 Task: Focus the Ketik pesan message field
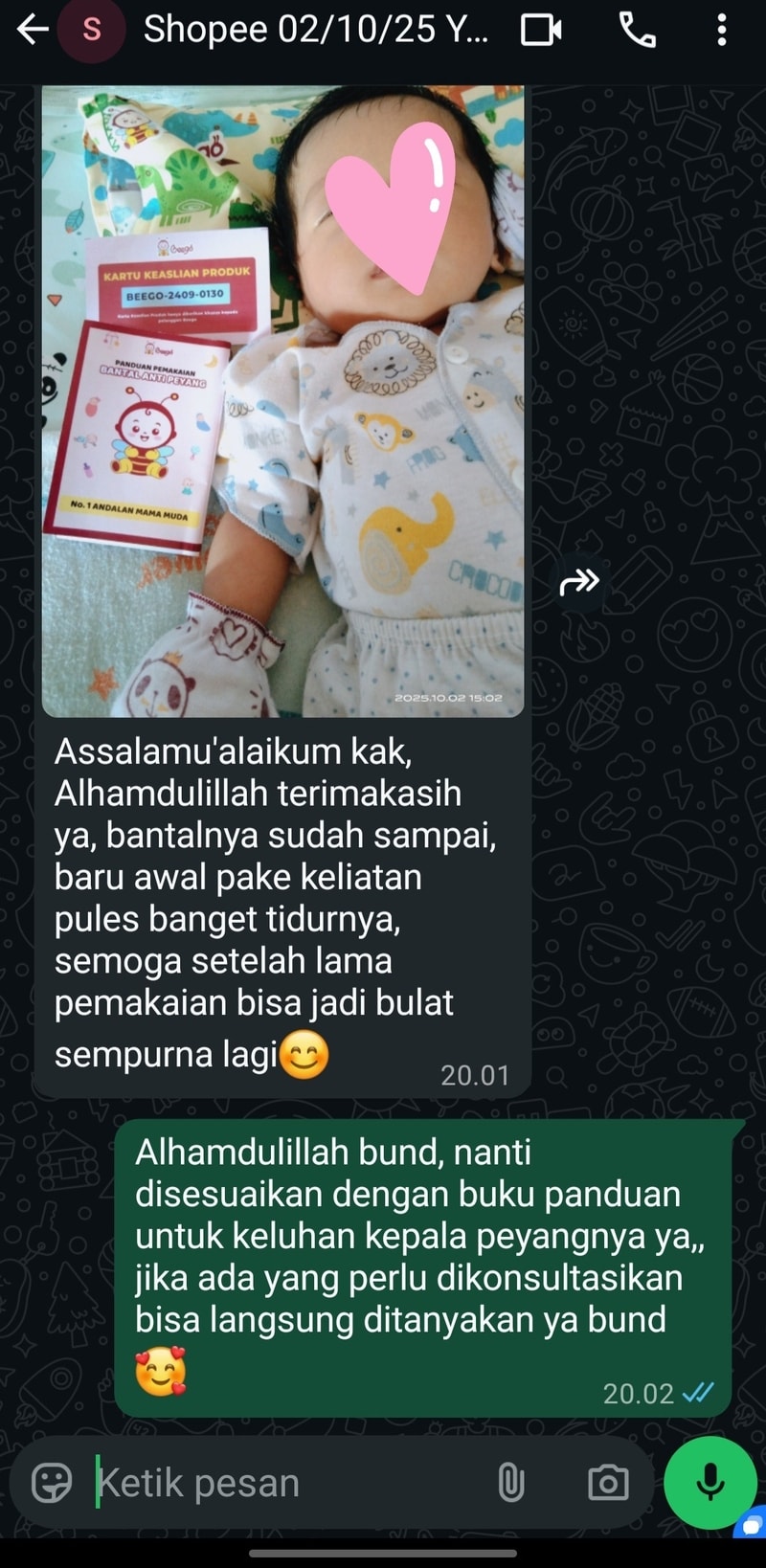coord(287,1483)
